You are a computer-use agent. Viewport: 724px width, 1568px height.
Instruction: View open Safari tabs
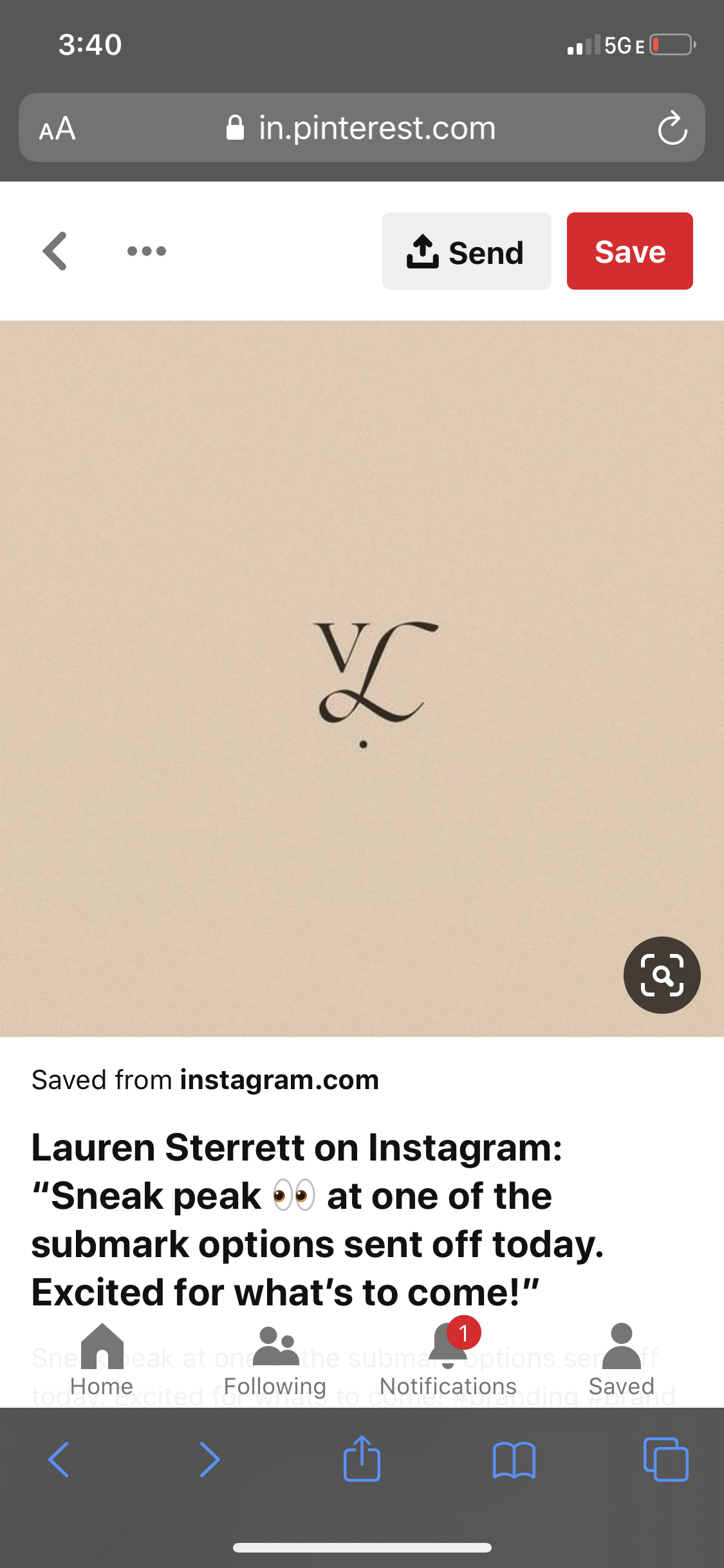point(665,1459)
